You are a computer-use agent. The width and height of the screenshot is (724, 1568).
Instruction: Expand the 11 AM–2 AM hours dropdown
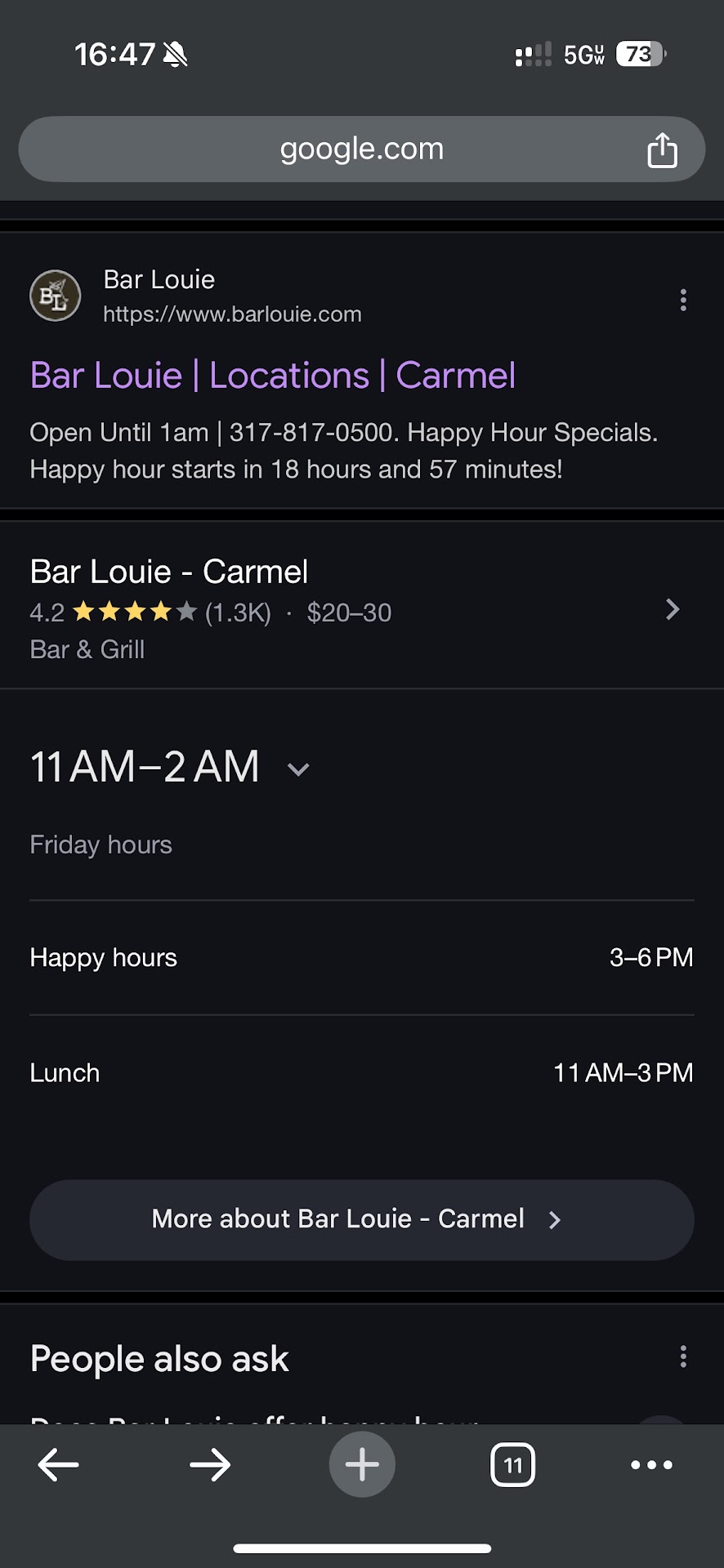click(x=298, y=768)
